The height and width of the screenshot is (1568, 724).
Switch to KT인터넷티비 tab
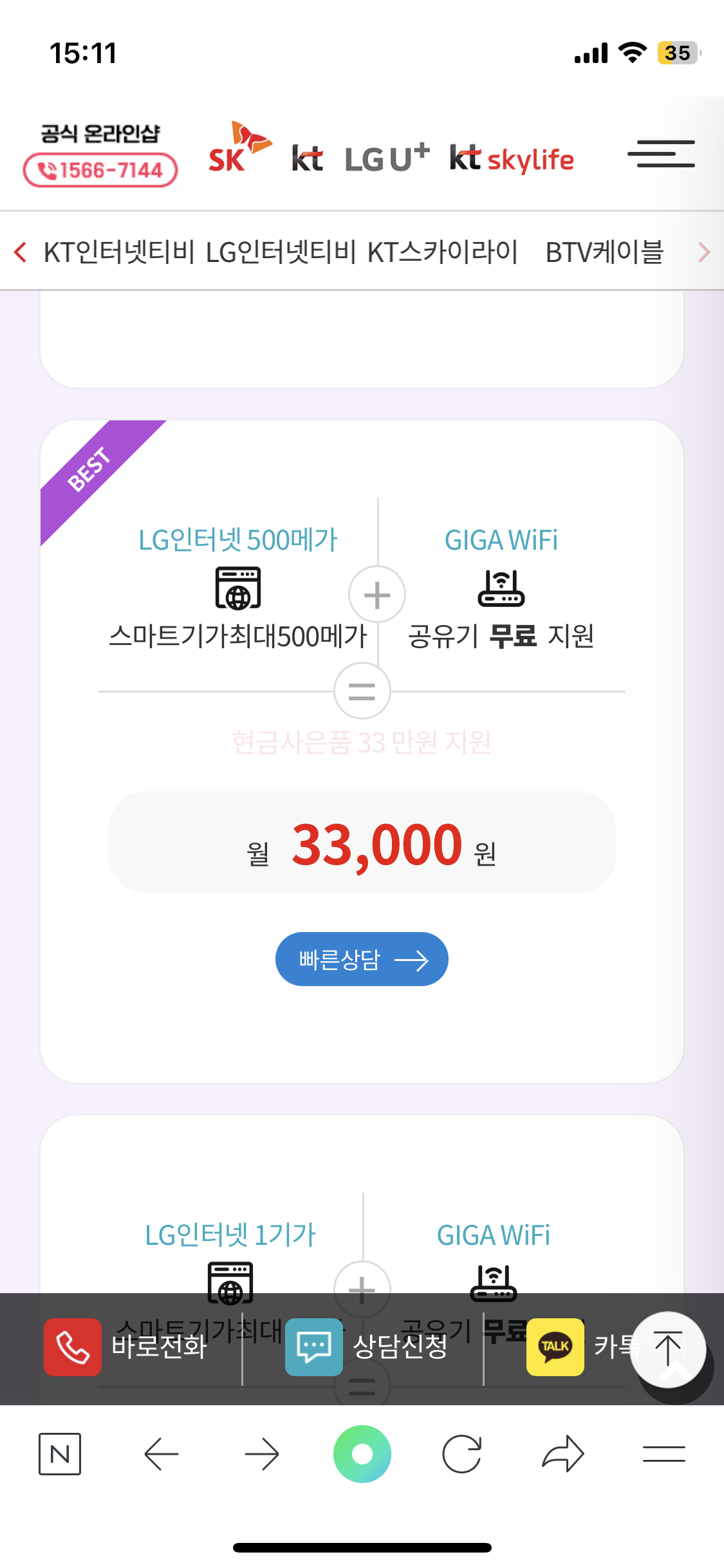pyautogui.click(x=118, y=252)
